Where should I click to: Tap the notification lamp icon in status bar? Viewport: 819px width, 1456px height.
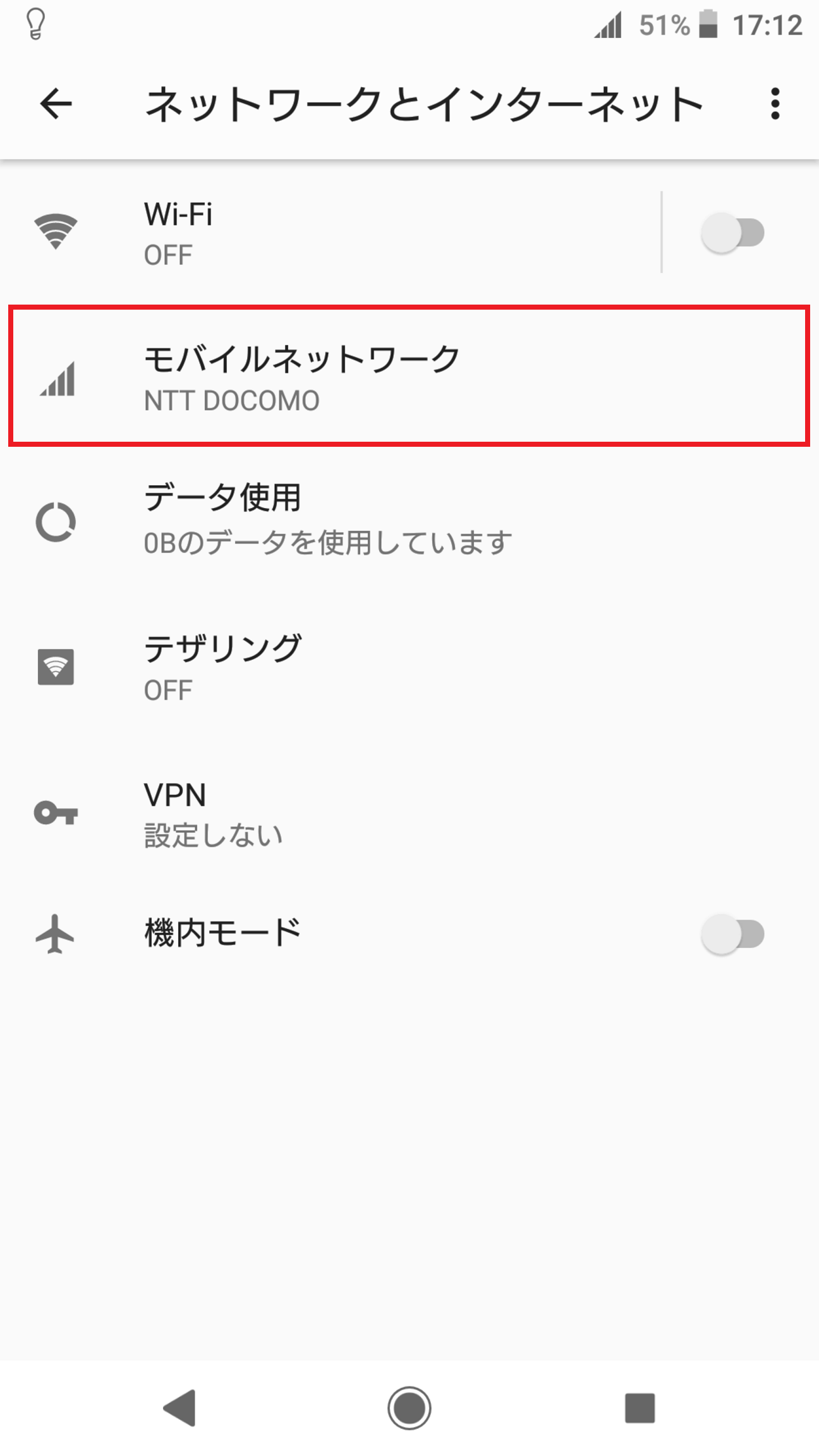pyautogui.click(x=35, y=24)
